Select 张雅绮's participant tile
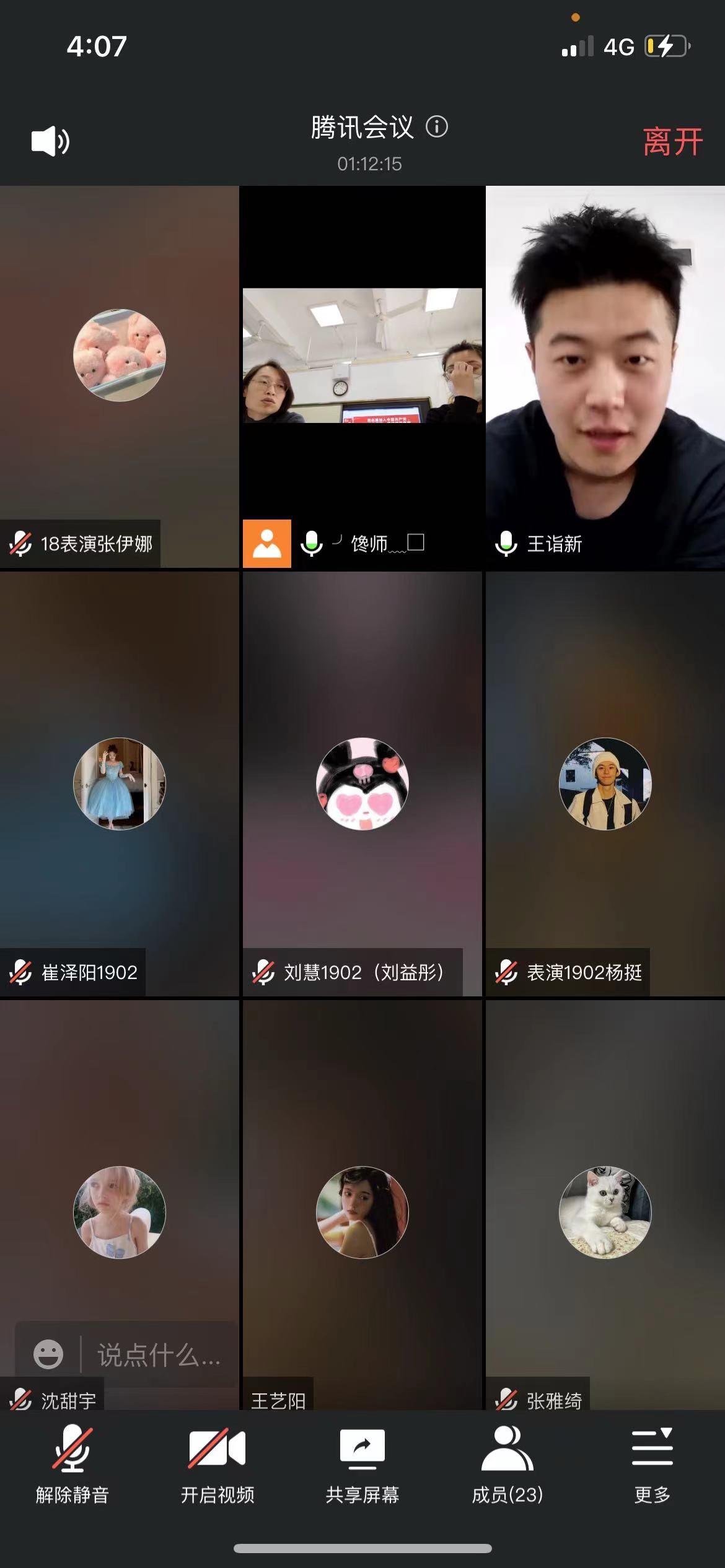 pyautogui.click(x=605, y=1212)
